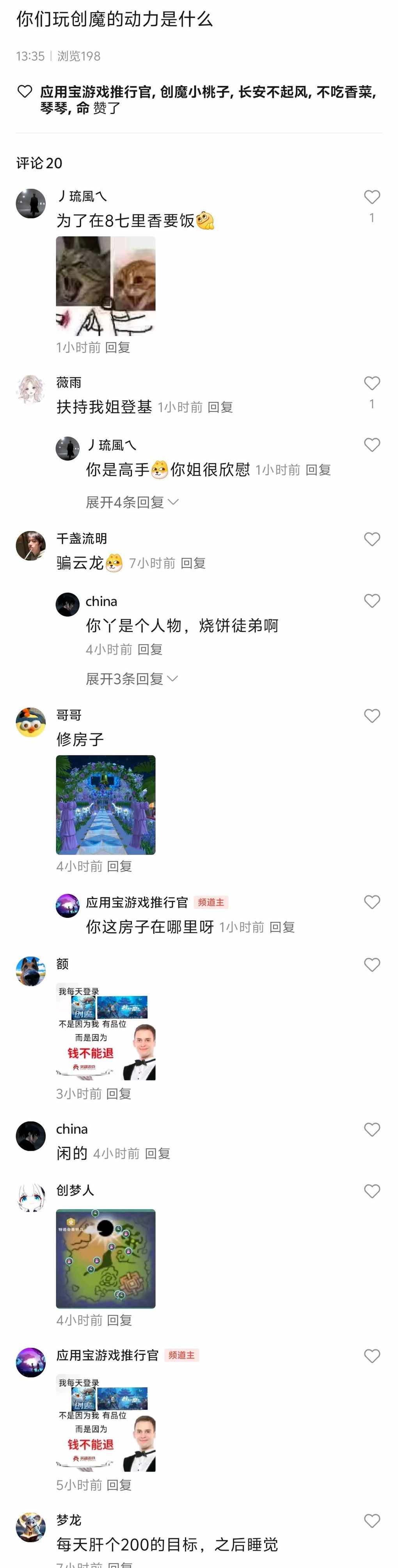Screen dimensions: 398x1568
Task: Expand 3 more replies under 千盏流明's comment
Action: point(131,679)
